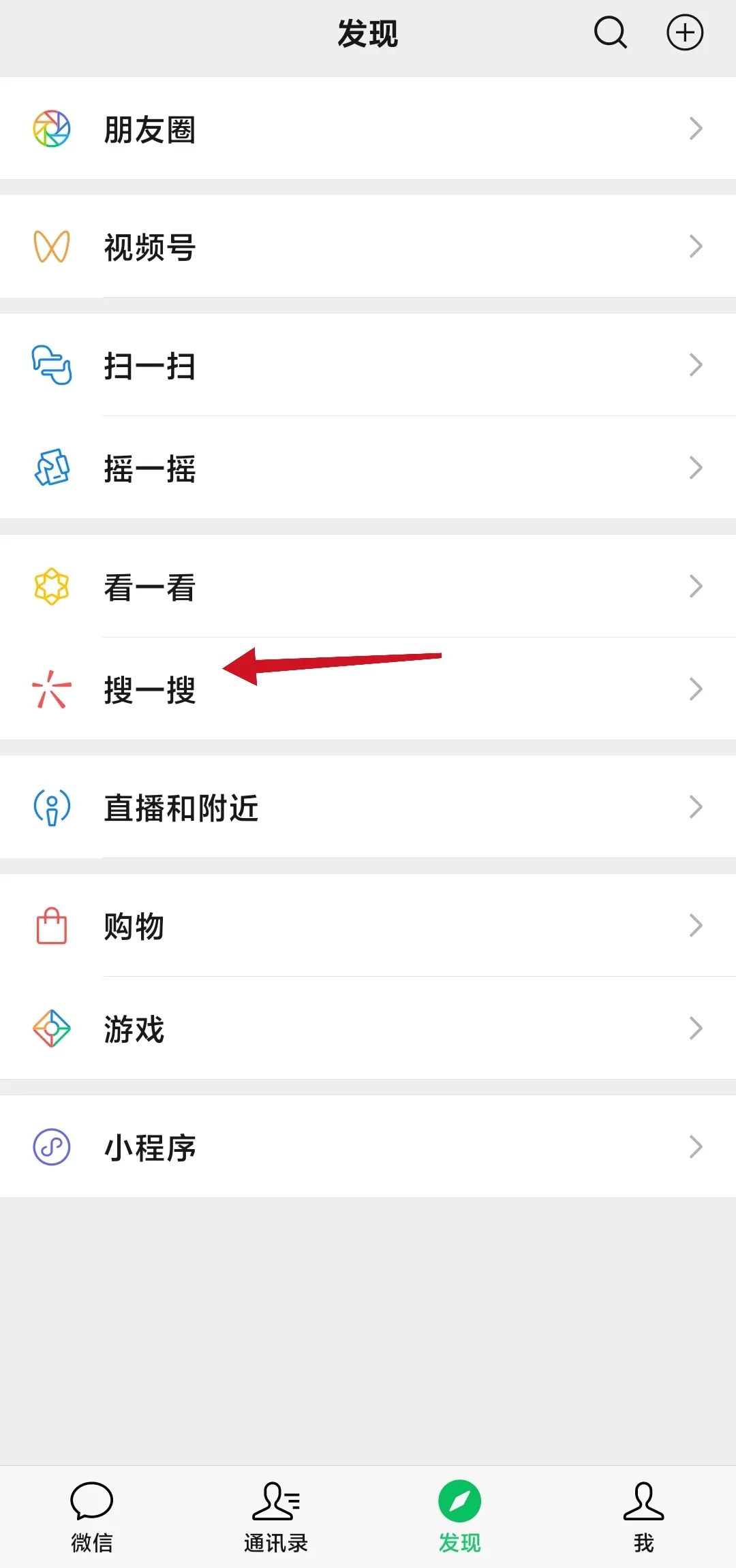The image size is (736, 1568).
Task: Open Live and Nearby (直播和附近)
Action: [x=181, y=807]
